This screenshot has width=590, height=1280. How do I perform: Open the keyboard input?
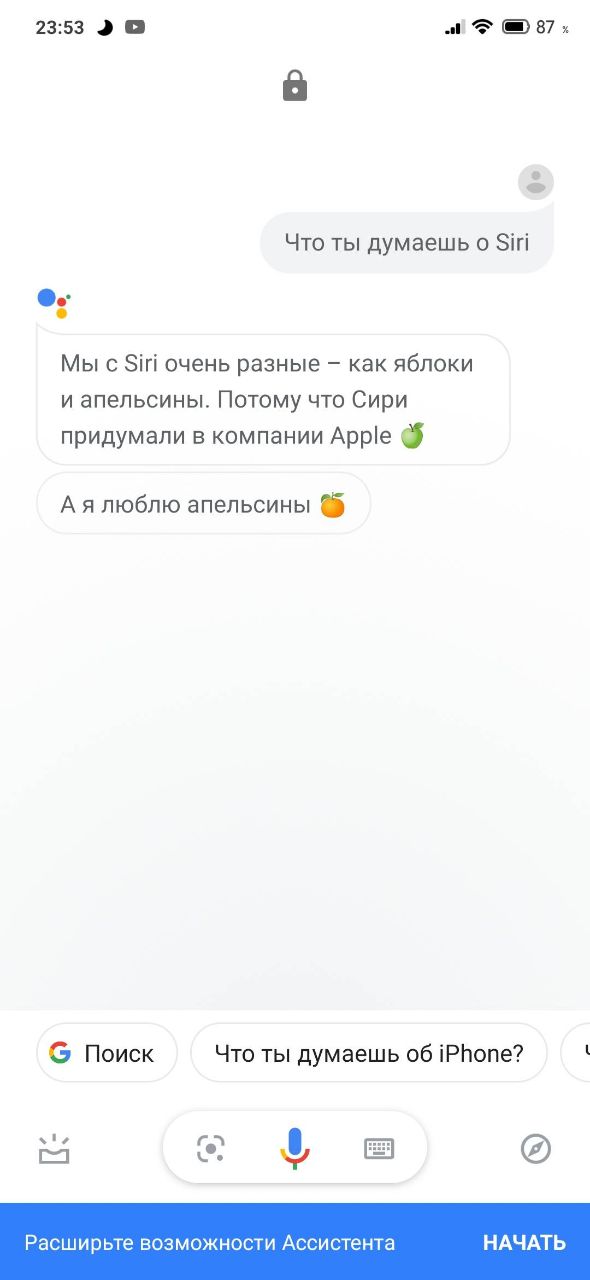(379, 1149)
